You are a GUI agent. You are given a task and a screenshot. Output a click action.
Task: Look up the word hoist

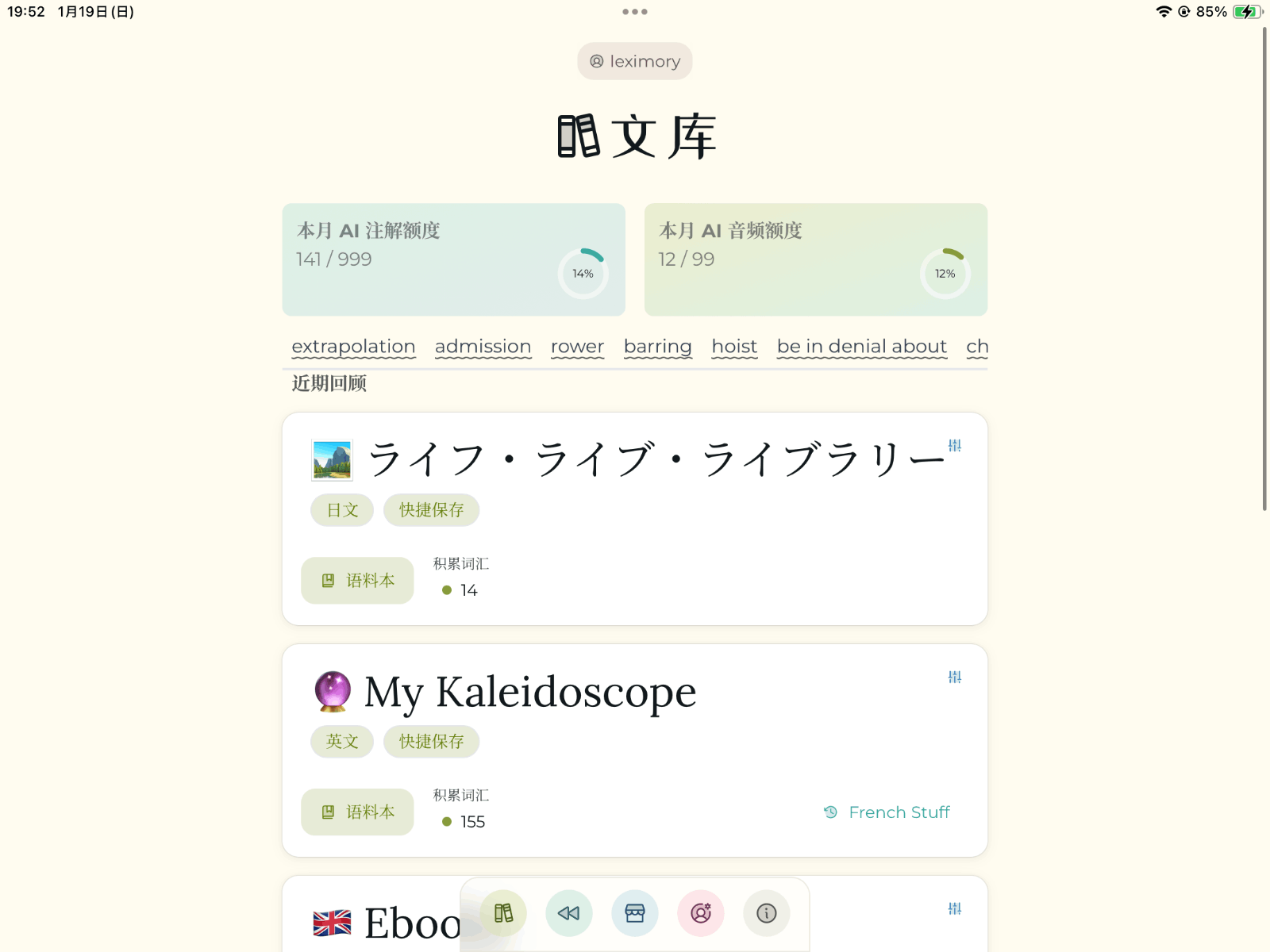[734, 347]
